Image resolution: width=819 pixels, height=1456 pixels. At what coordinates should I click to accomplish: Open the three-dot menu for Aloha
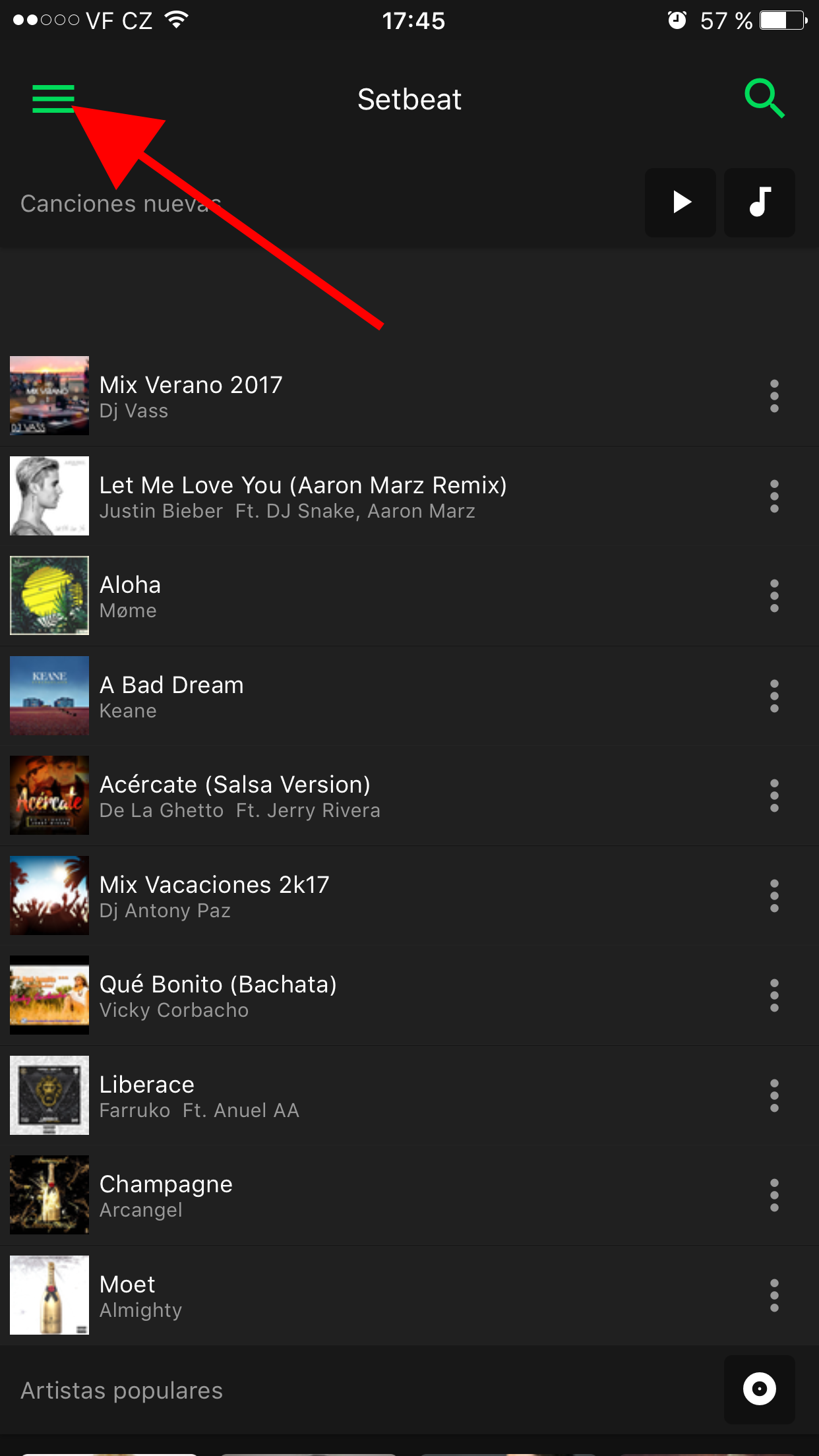pyautogui.click(x=774, y=596)
